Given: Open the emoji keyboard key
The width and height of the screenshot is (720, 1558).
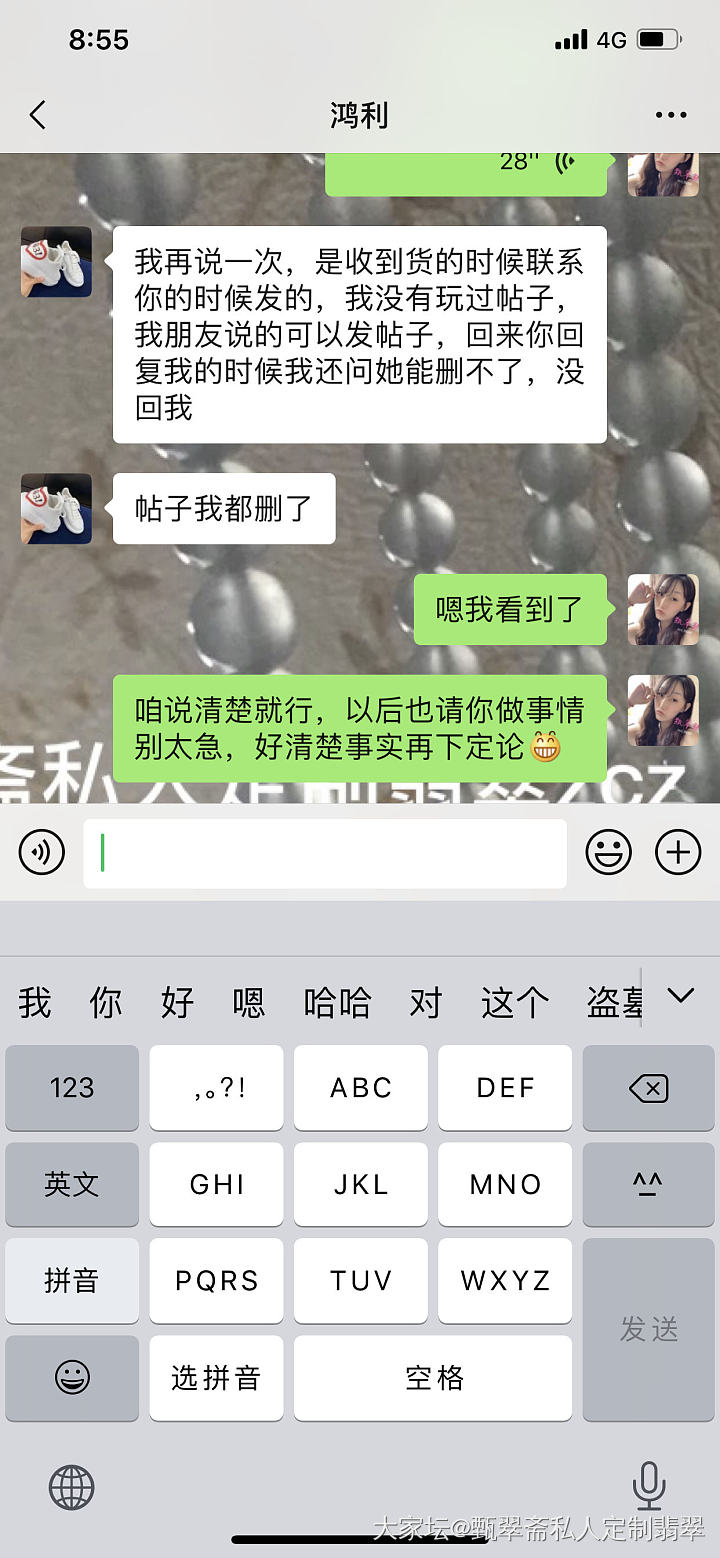Looking at the screenshot, I should tap(72, 1378).
